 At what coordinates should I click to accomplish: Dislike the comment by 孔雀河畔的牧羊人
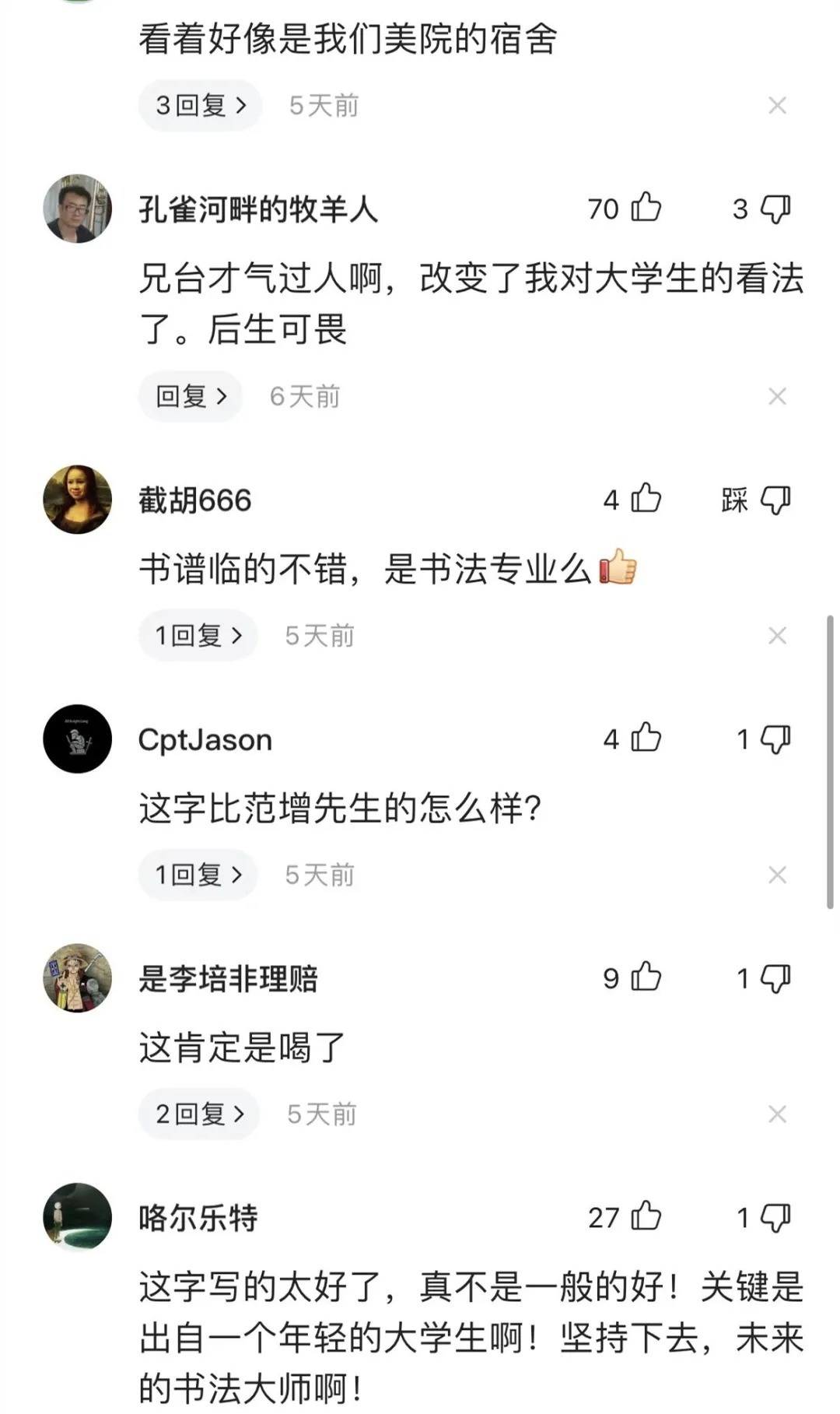coord(775,209)
